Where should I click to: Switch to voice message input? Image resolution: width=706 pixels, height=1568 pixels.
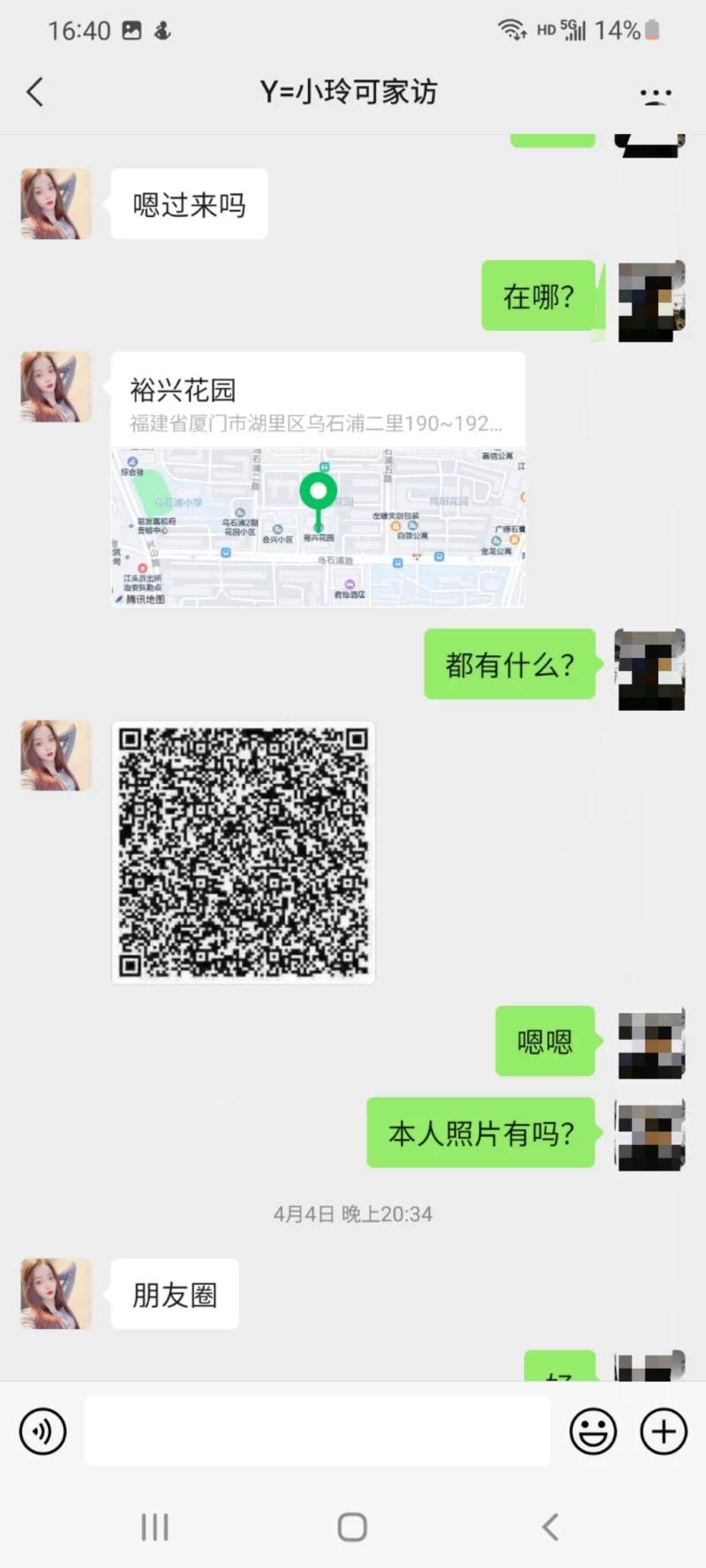pos(42,1430)
